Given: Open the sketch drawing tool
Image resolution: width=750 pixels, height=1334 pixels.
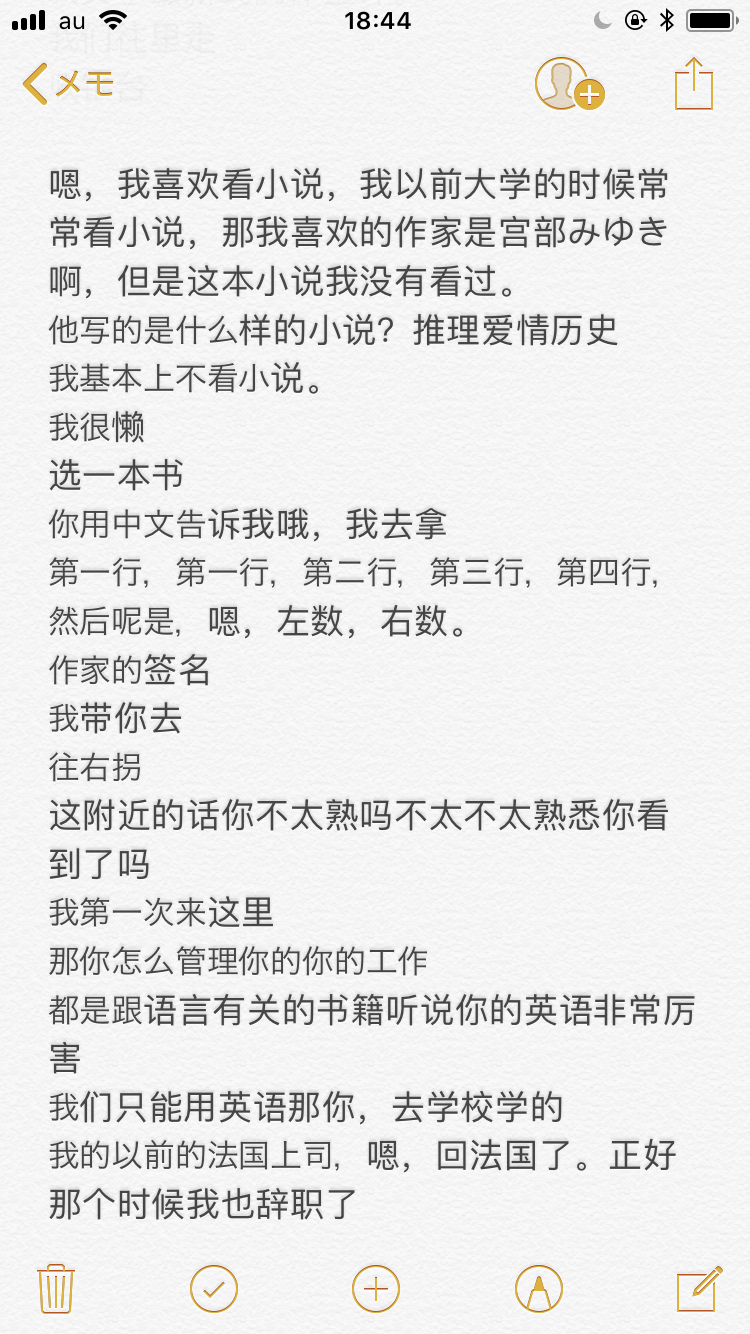Looking at the screenshot, I should [x=538, y=1288].
